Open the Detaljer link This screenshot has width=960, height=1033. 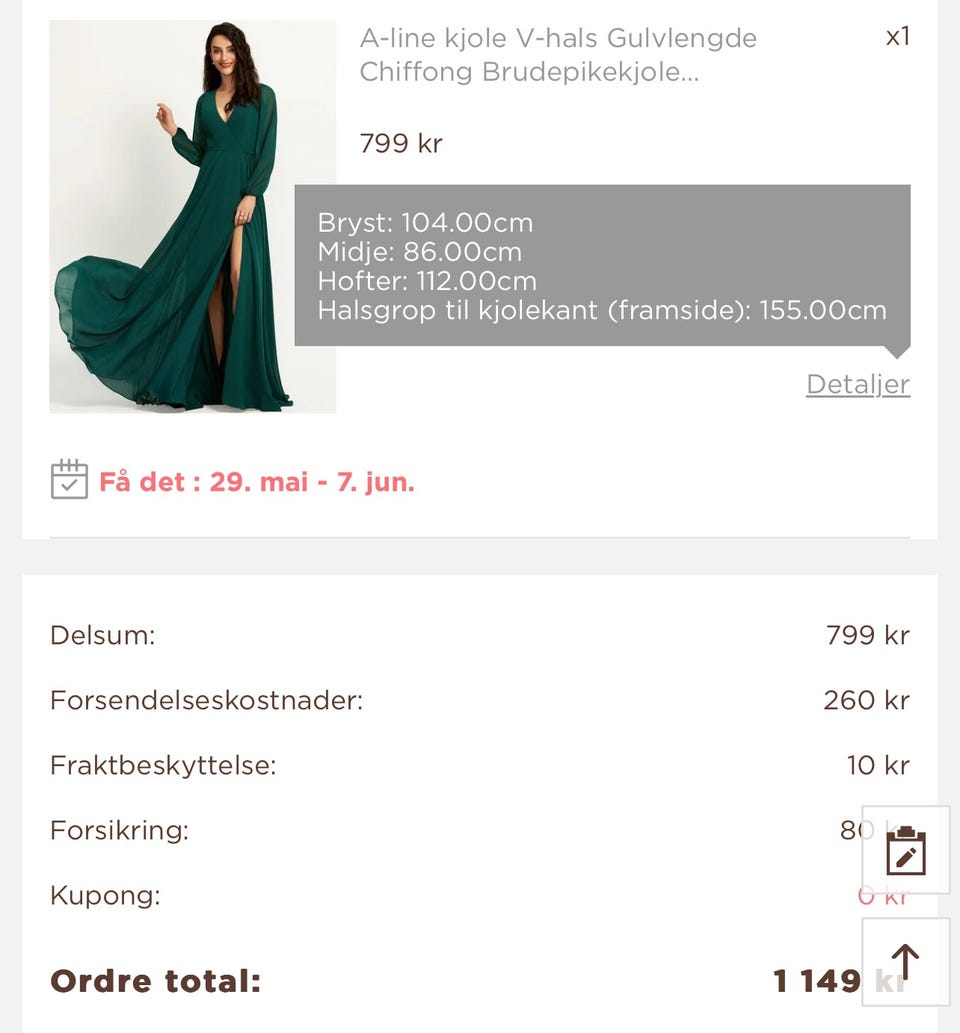click(857, 384)
